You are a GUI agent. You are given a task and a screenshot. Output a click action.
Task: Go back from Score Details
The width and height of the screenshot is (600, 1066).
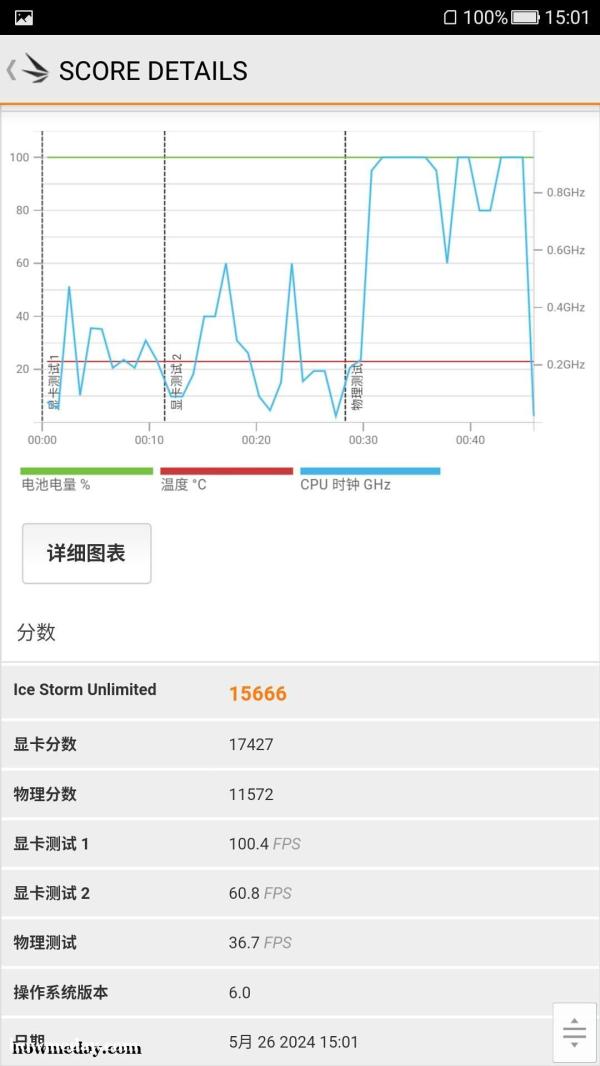click(x=27, y=70)
